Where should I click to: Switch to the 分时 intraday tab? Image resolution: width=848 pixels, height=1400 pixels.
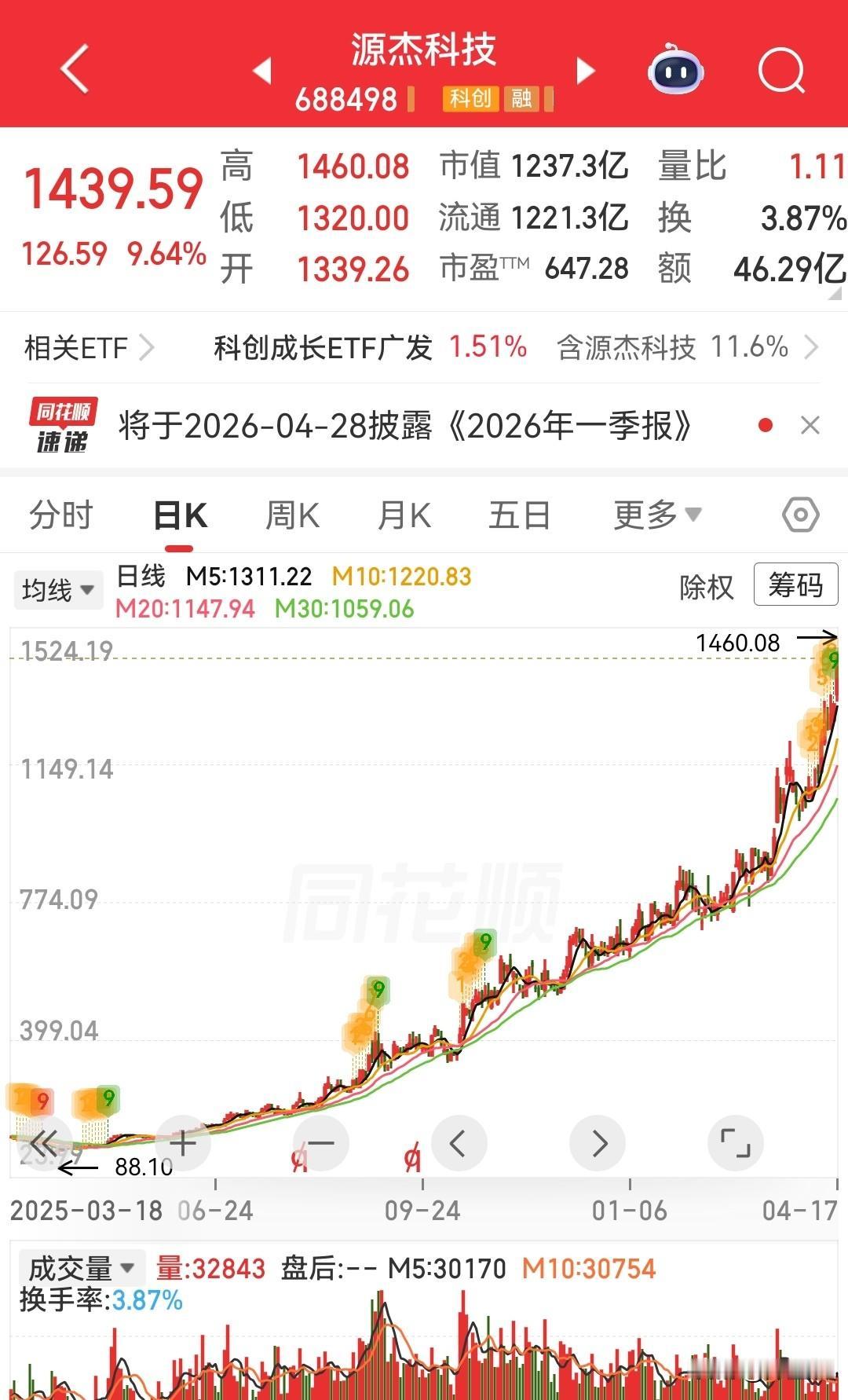60,515
